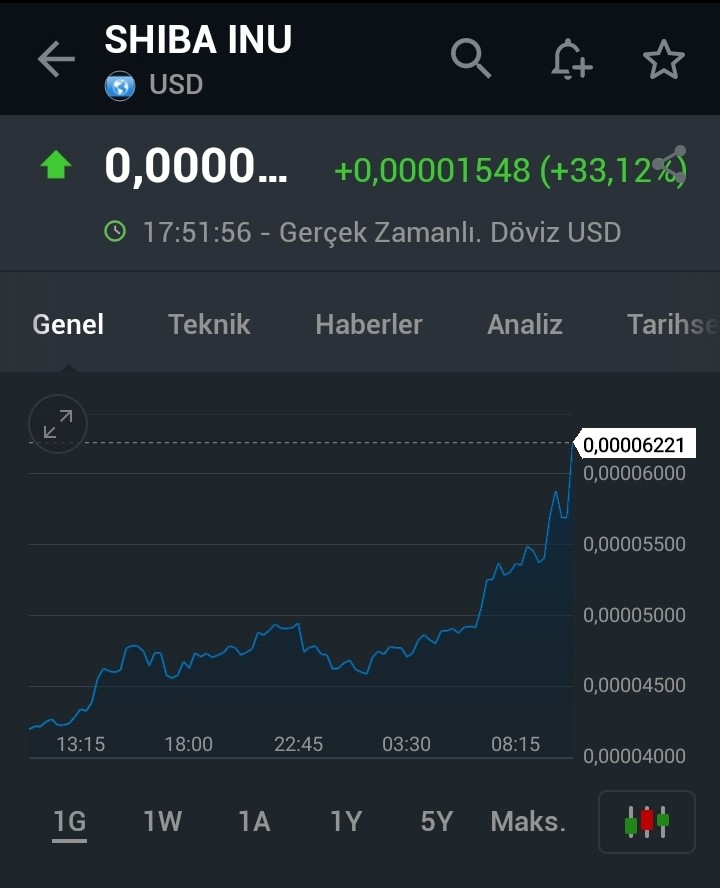
Task: Switch to the Teknik tab
Action: point(209,325)
